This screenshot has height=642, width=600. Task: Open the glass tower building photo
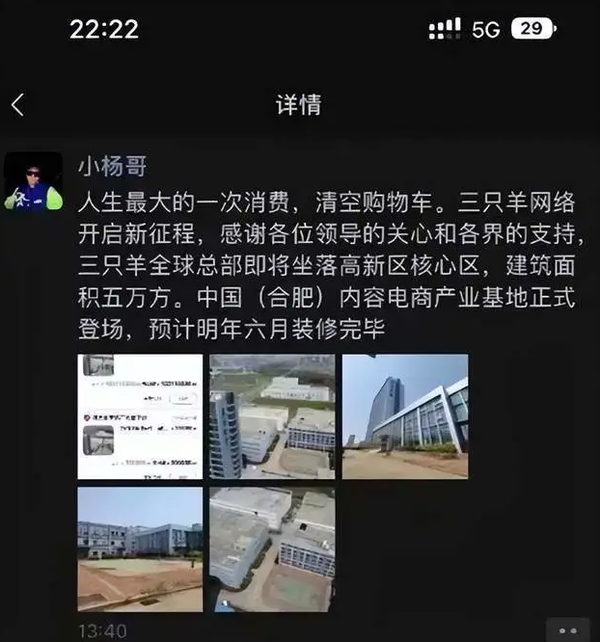(405, 416)
